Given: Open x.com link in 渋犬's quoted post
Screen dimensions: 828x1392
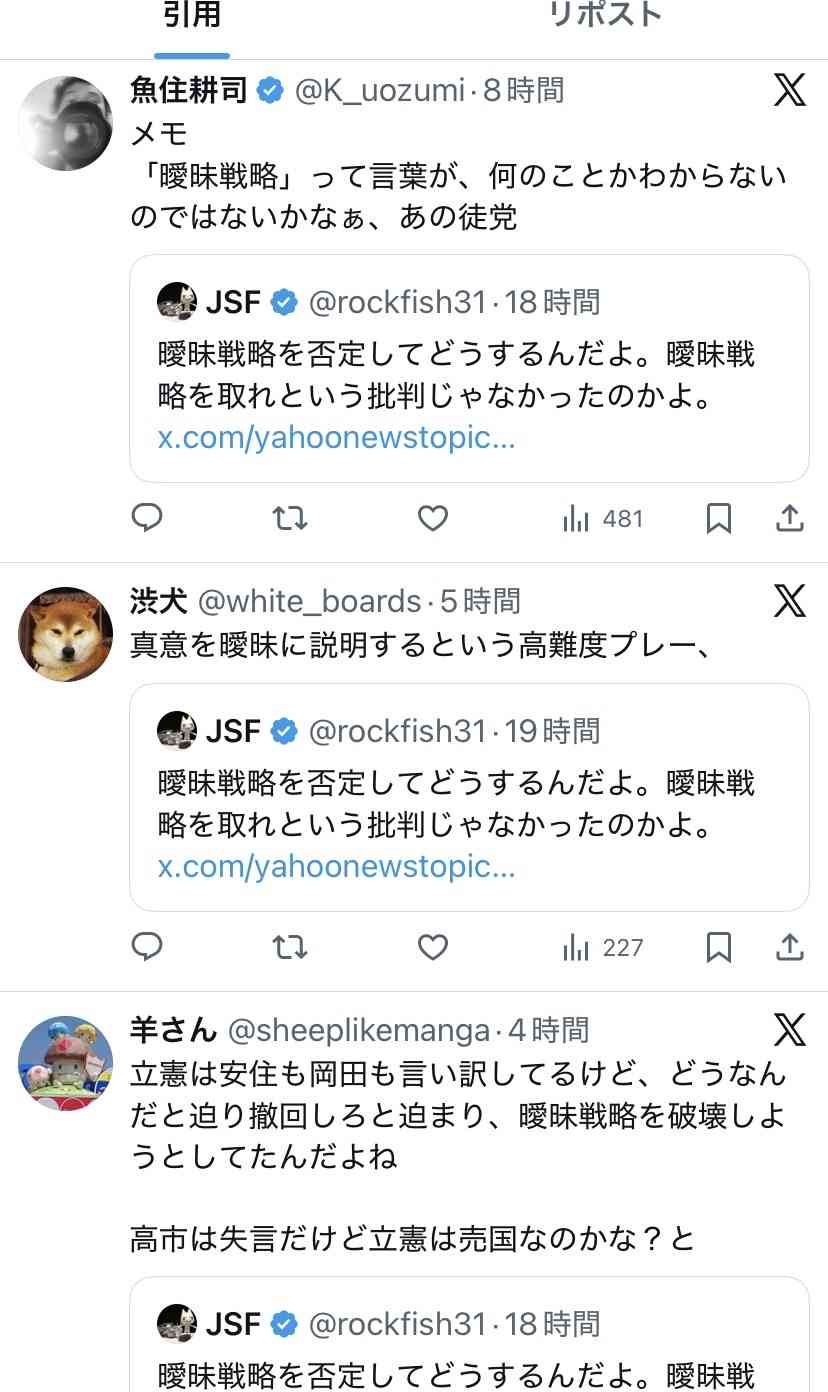Looking at the screenshot, I should [336, 867].
